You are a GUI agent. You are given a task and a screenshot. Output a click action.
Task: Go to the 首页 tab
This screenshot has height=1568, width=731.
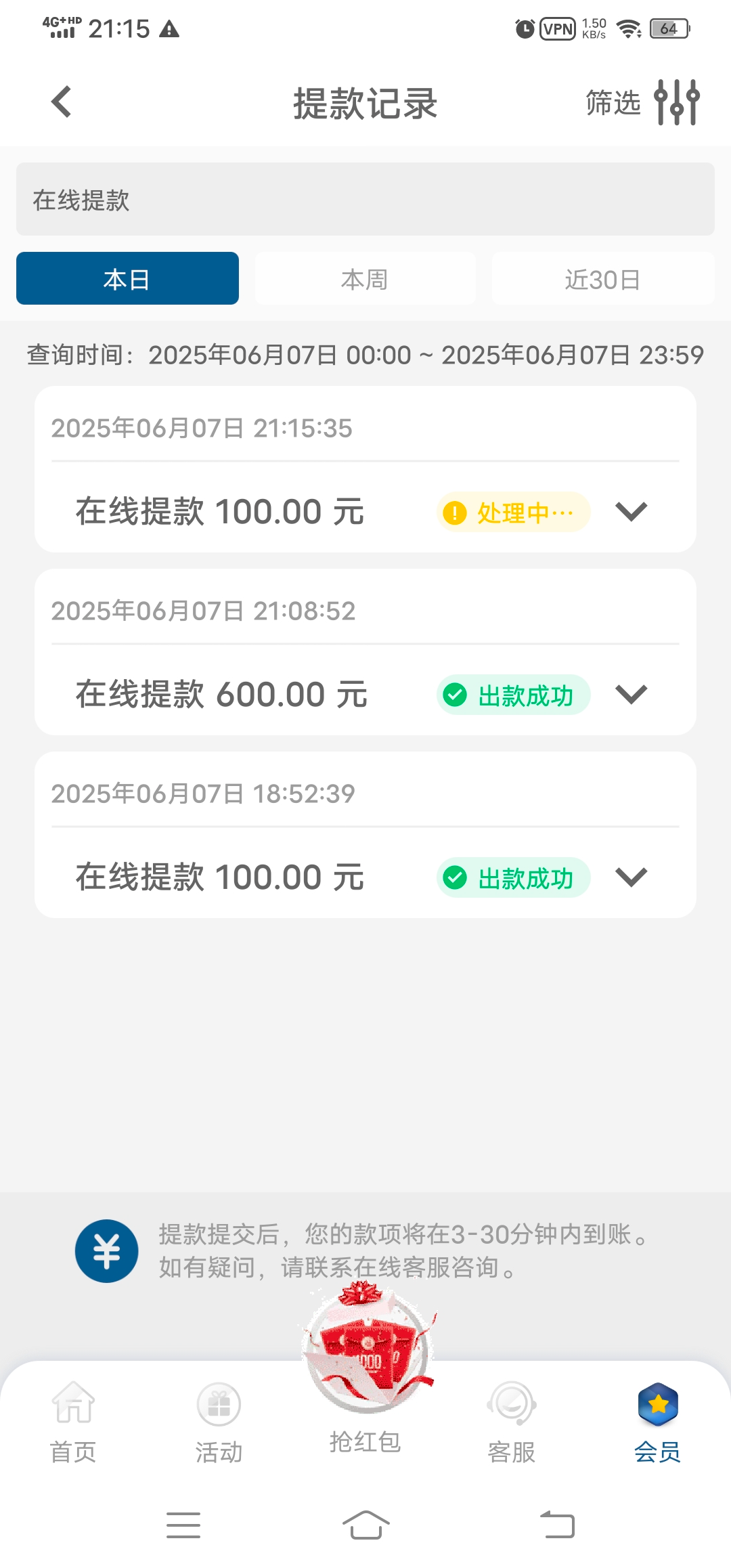(73, 1422)
